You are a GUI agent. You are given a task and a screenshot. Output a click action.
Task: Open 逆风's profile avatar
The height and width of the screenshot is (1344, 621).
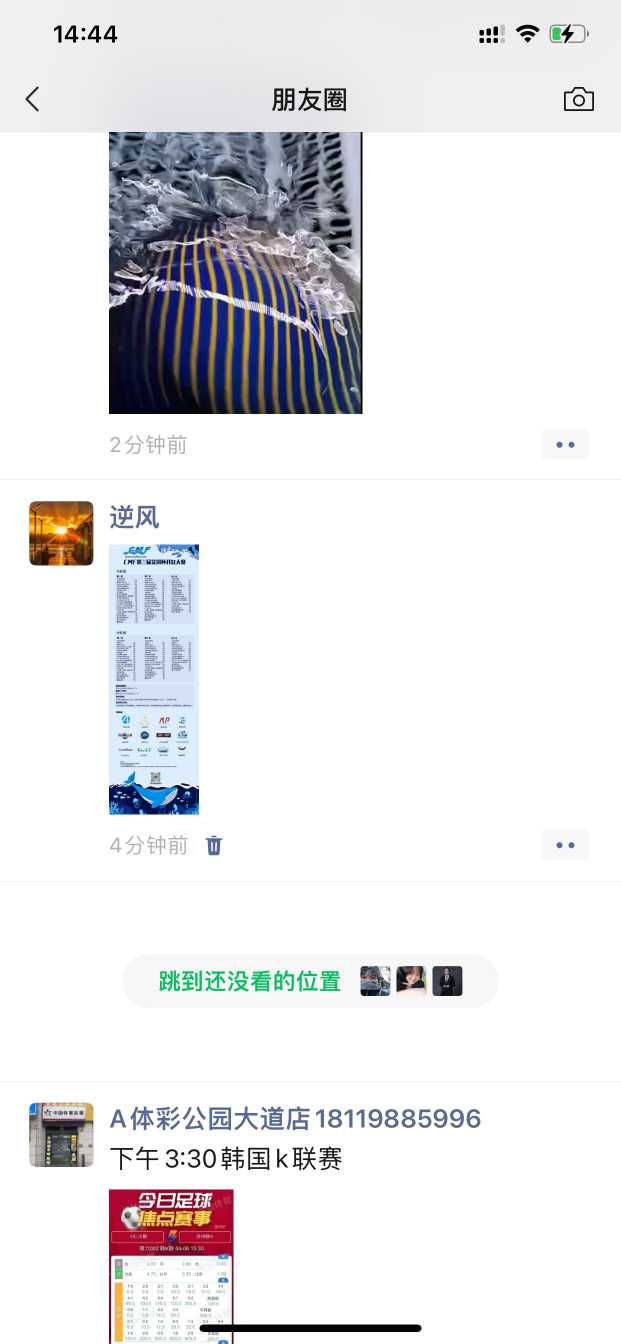[x=61, y=533]
